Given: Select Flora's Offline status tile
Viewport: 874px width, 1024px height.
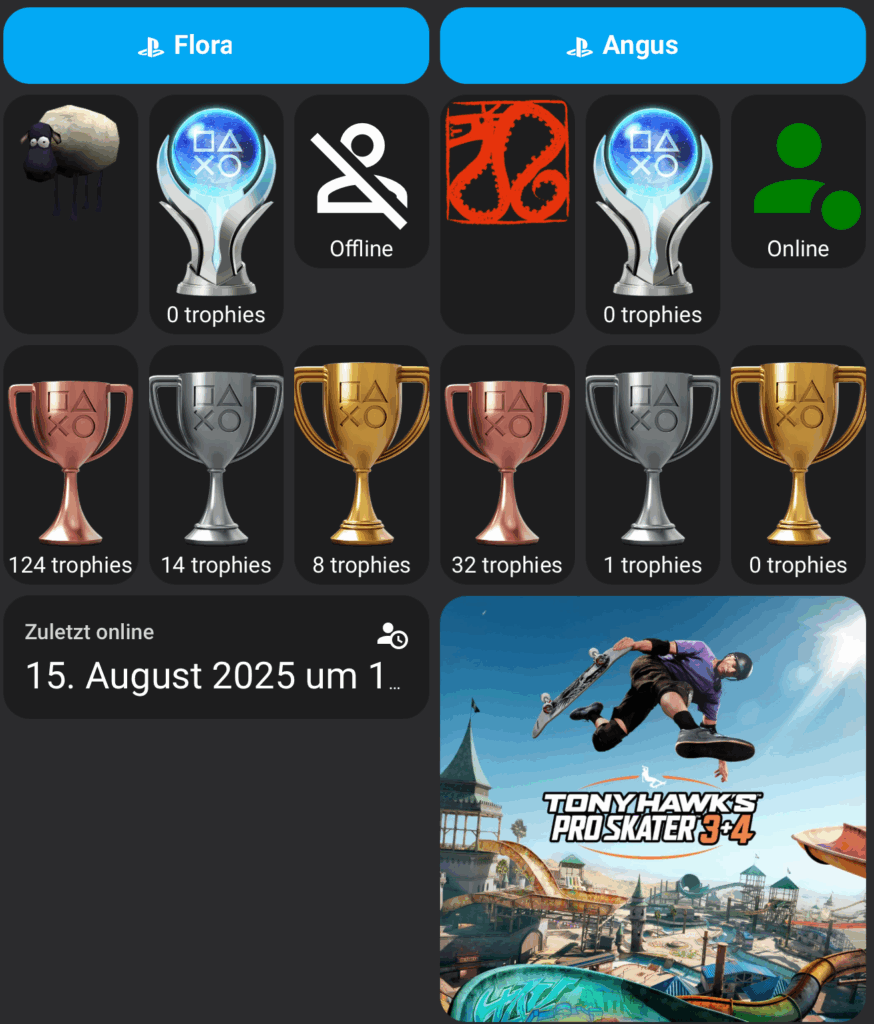Looking at the screenshot, I should pos(361,181).
